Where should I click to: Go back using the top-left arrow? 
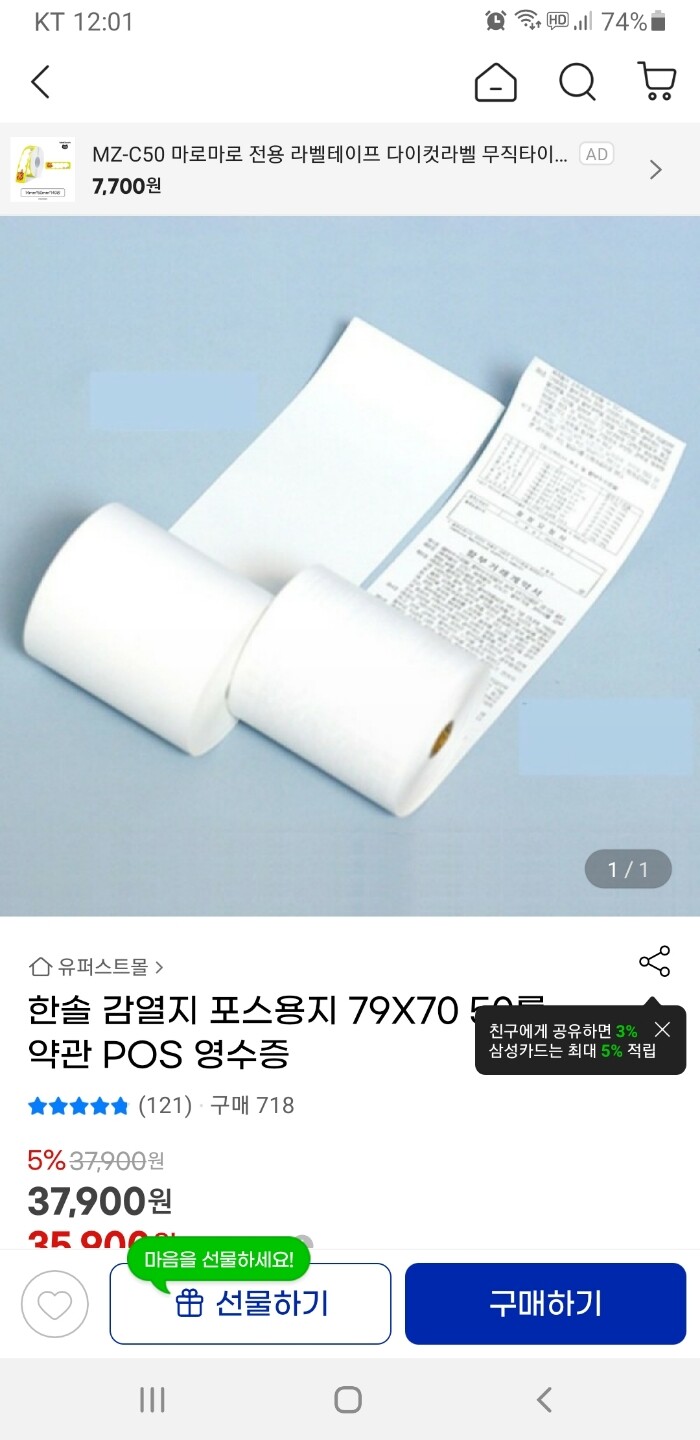point(40,82)
